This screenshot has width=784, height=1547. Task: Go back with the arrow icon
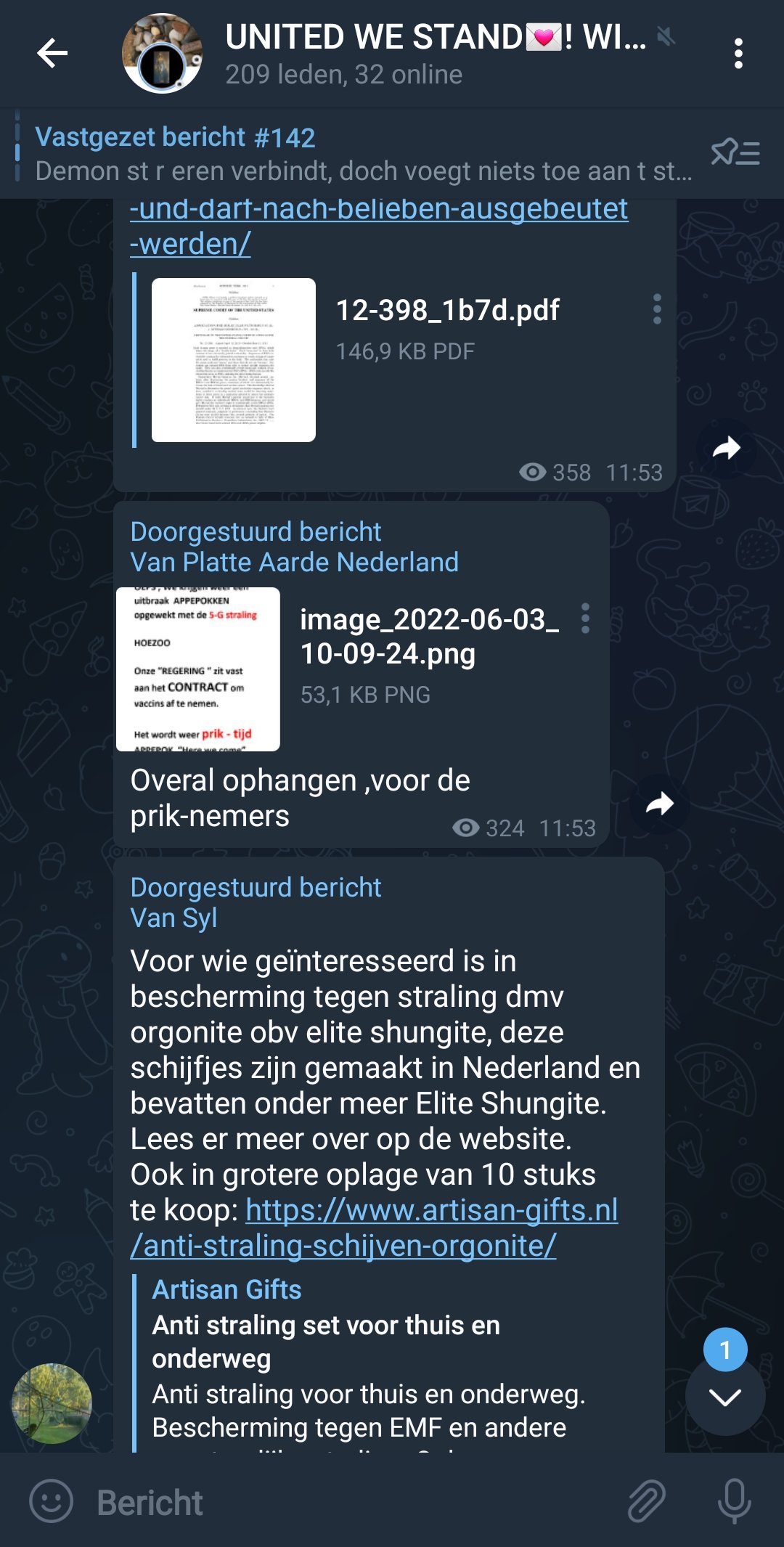coord(52,54)
